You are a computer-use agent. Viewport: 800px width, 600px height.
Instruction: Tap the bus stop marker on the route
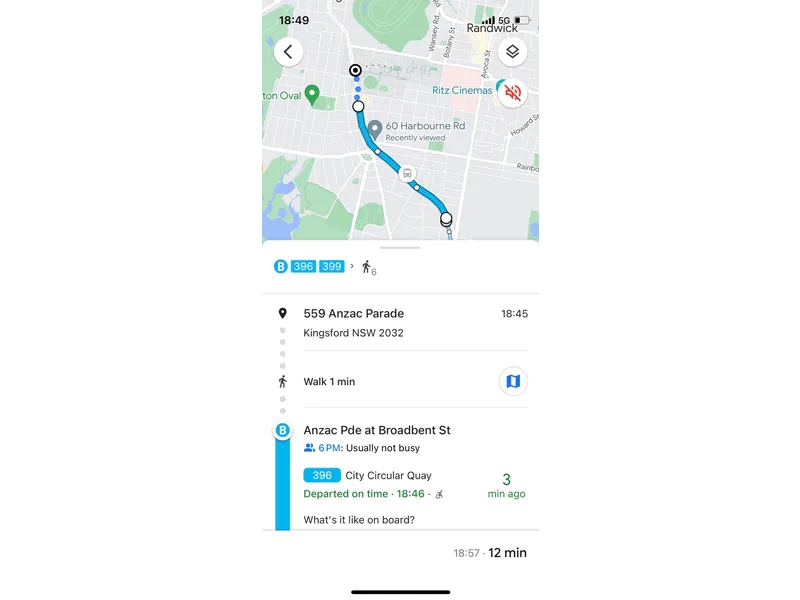(408, 173)
